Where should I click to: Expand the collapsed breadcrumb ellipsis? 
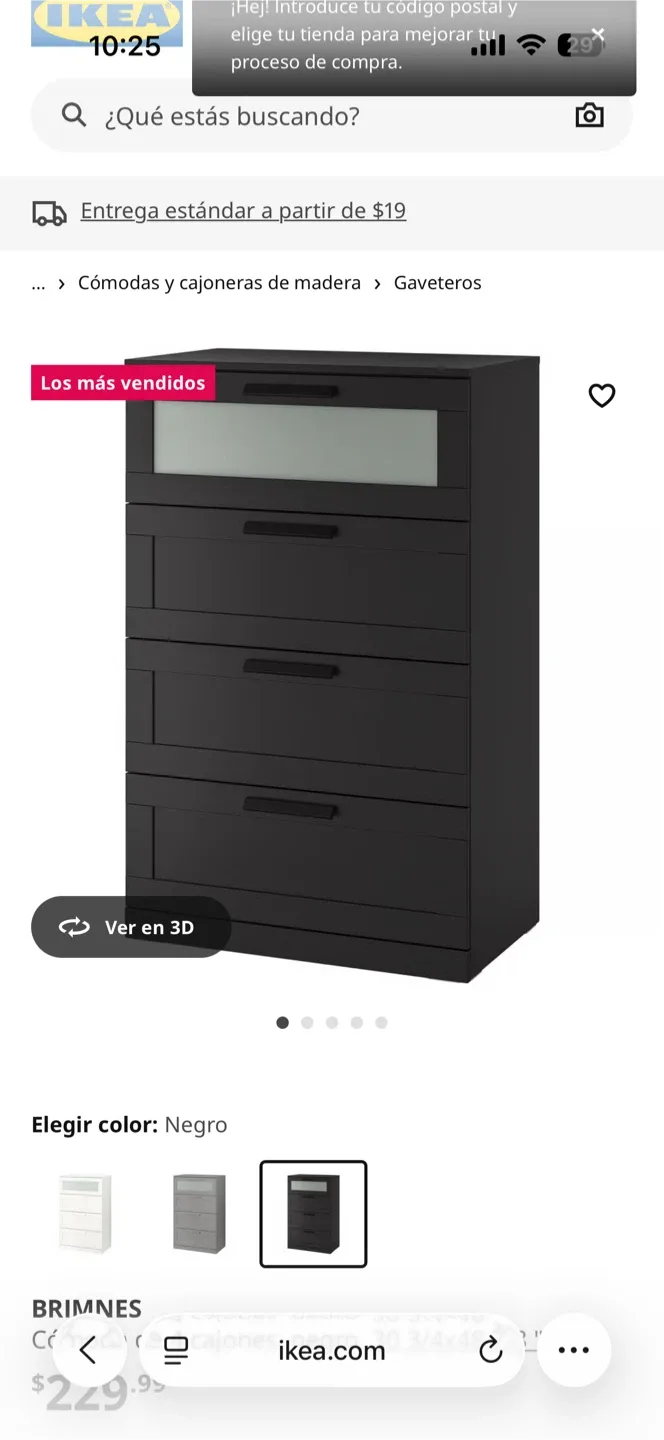tap(38, 283)
